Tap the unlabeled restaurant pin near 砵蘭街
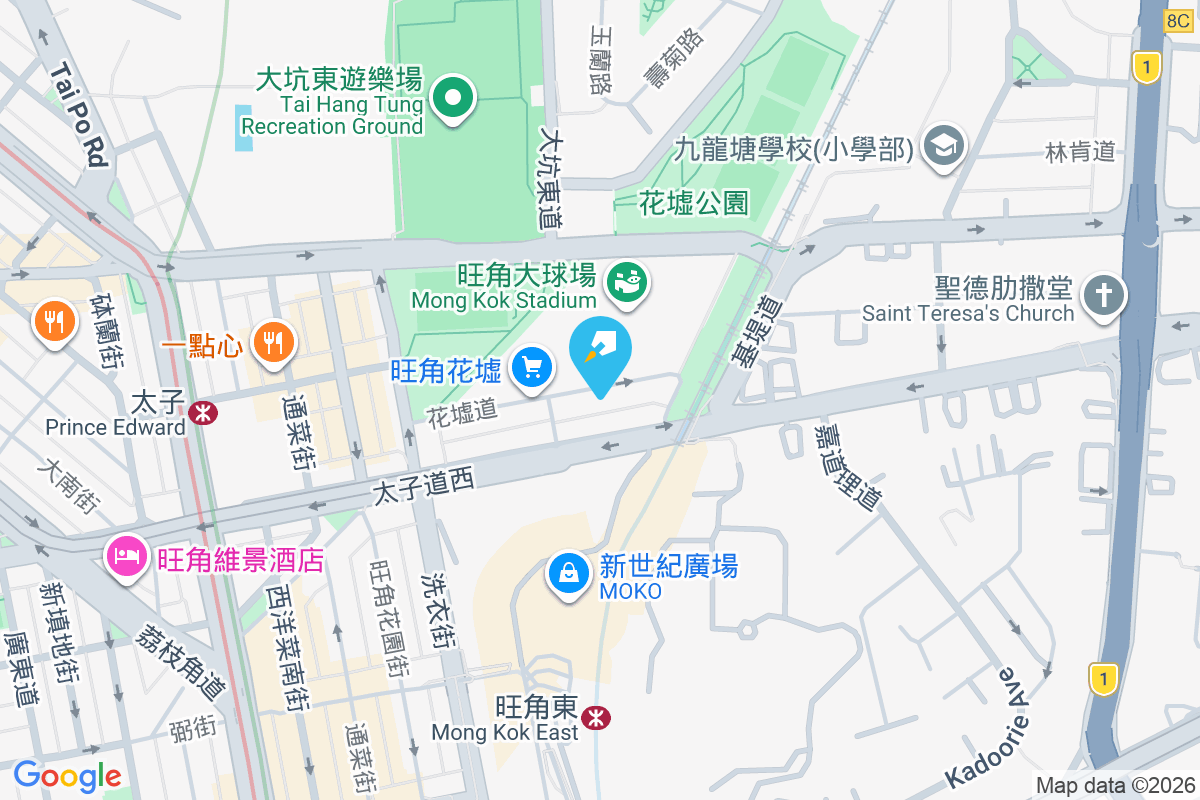1200x800 pixels. (x=54, y=321)
